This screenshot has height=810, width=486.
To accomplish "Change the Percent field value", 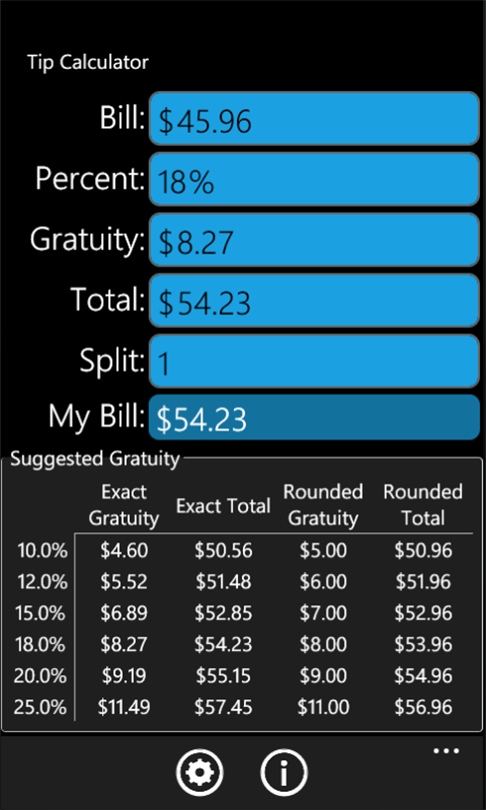I will pyautogui.click(x=315, y=179).
